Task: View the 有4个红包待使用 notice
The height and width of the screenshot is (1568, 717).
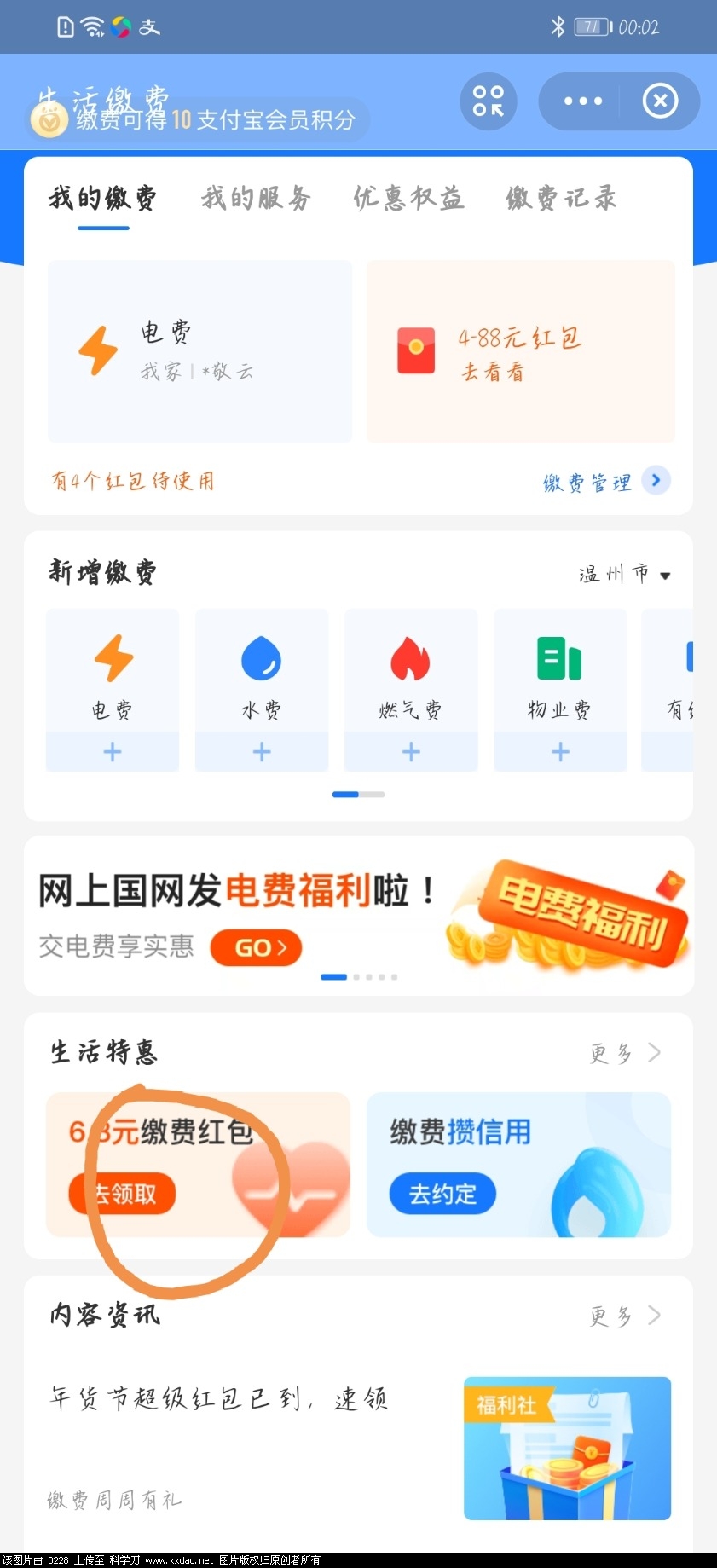Action: tap(133, 482)
